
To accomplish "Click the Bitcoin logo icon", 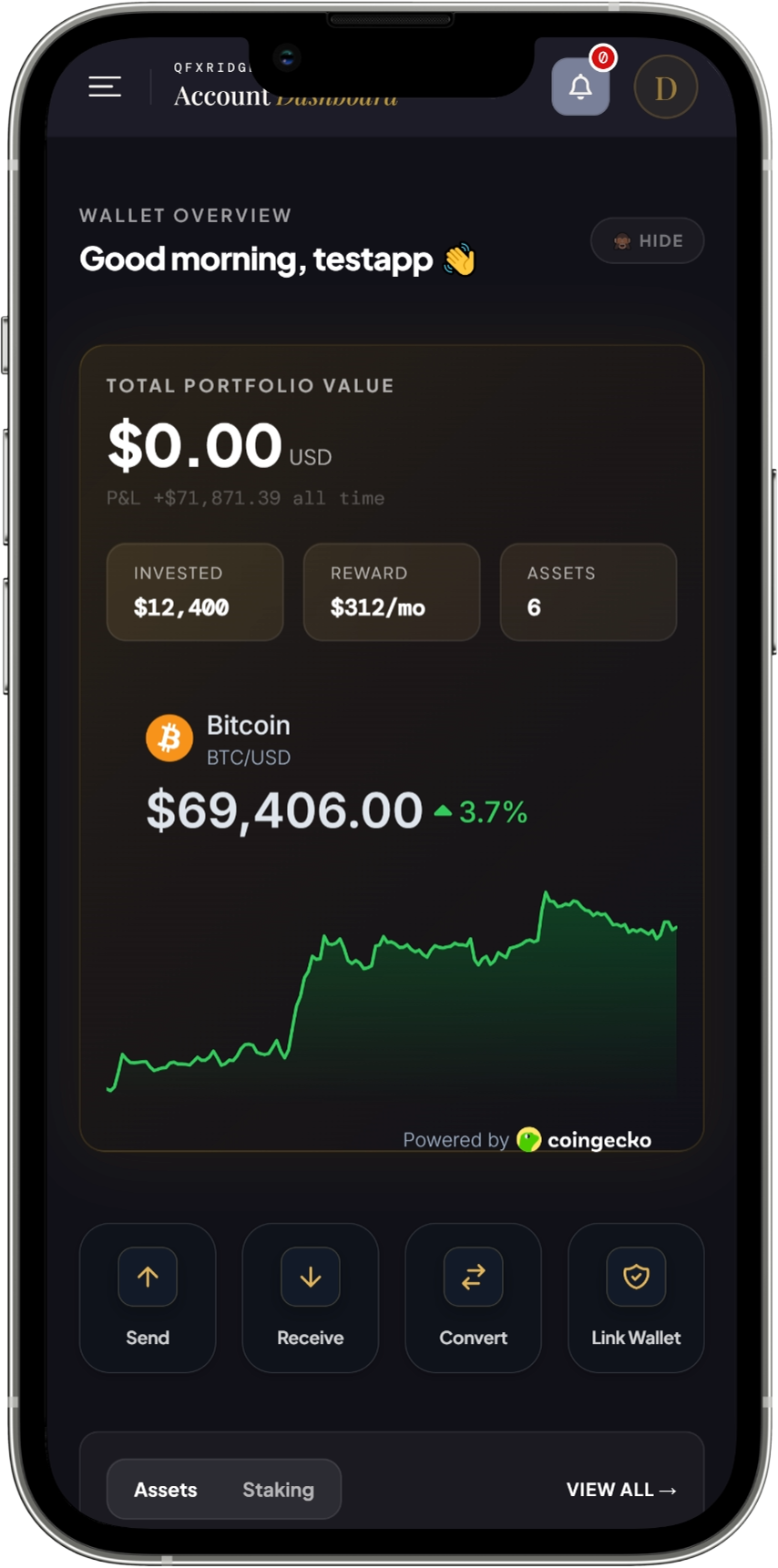I will click(169, 737).
